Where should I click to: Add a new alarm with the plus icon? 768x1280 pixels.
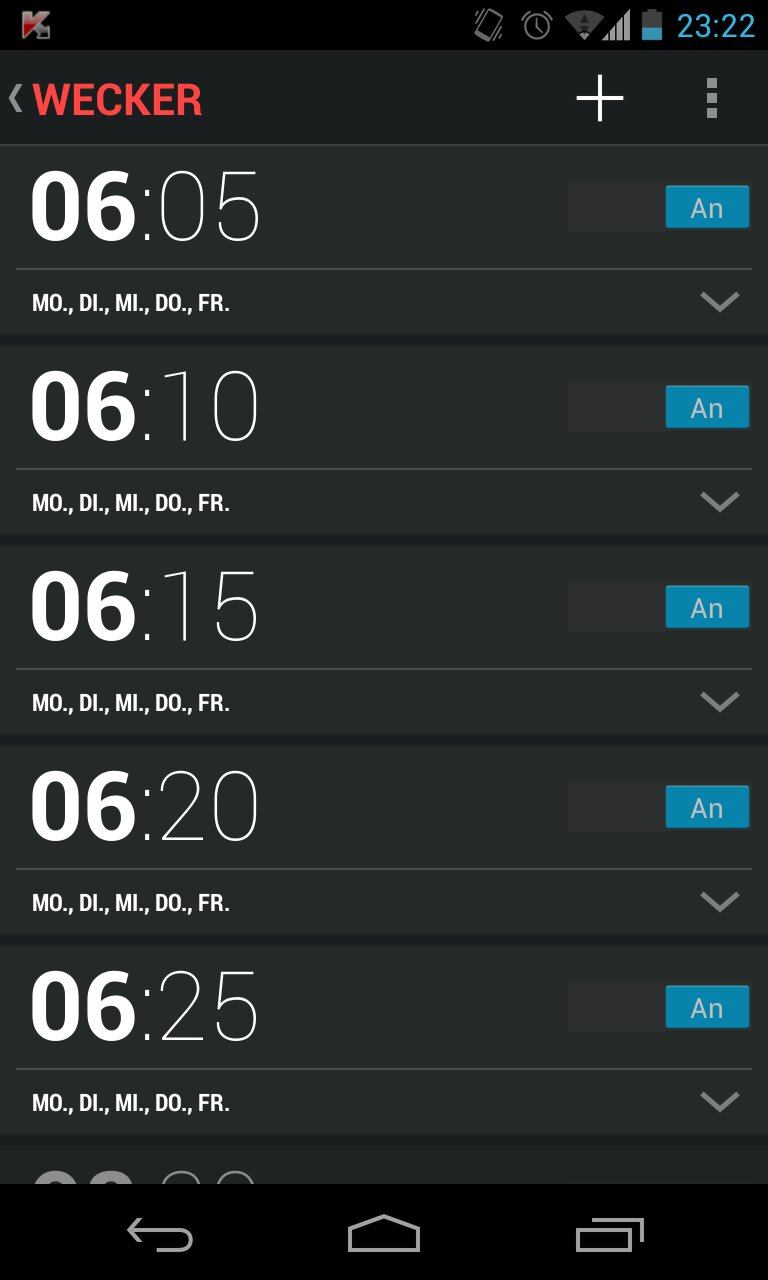(x=600, y=98)
